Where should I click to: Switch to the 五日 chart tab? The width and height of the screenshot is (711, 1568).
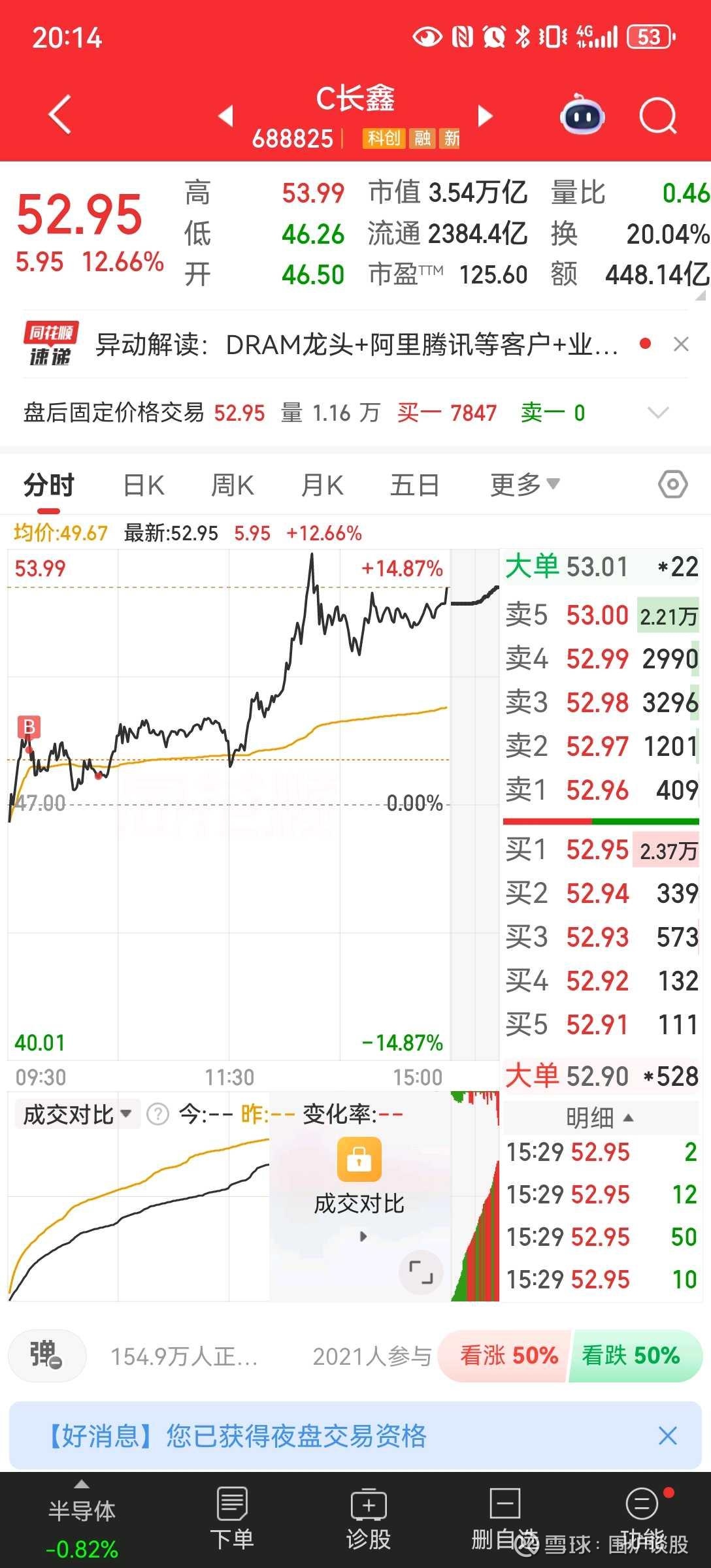click(414, 485)
